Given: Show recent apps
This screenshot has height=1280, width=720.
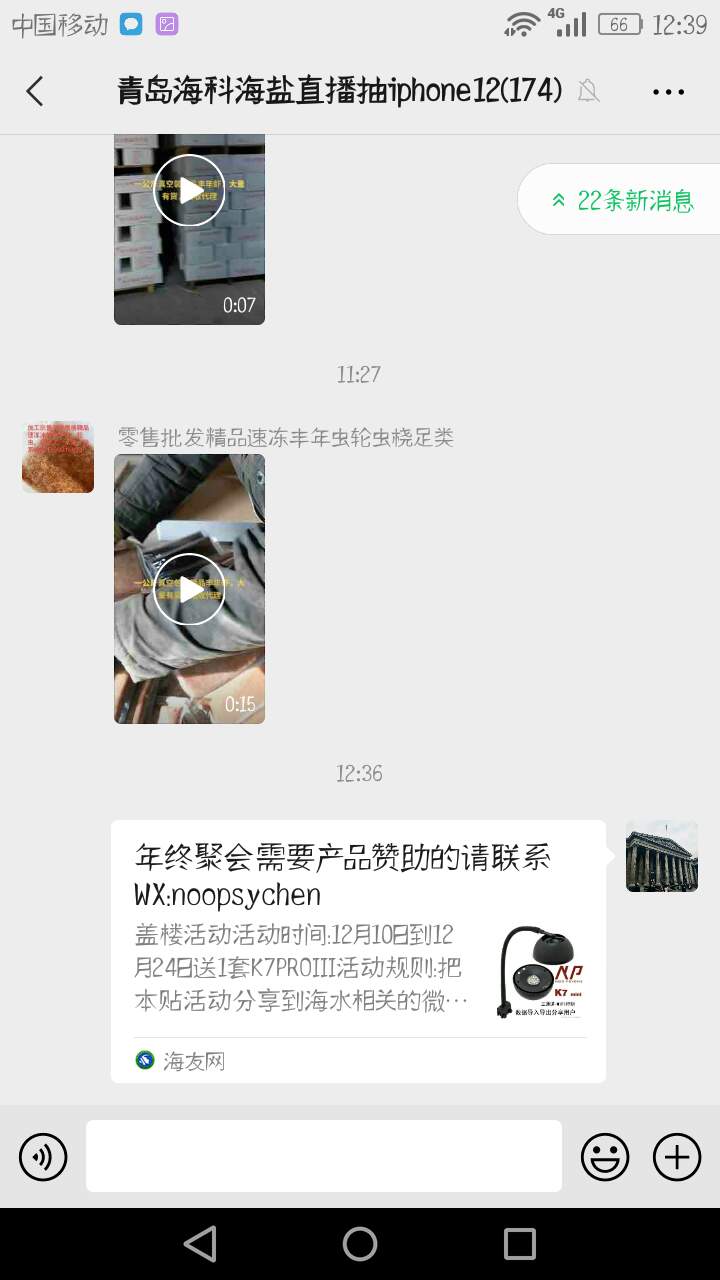Looking at the screenshot, I should [x=519, y=1244].
